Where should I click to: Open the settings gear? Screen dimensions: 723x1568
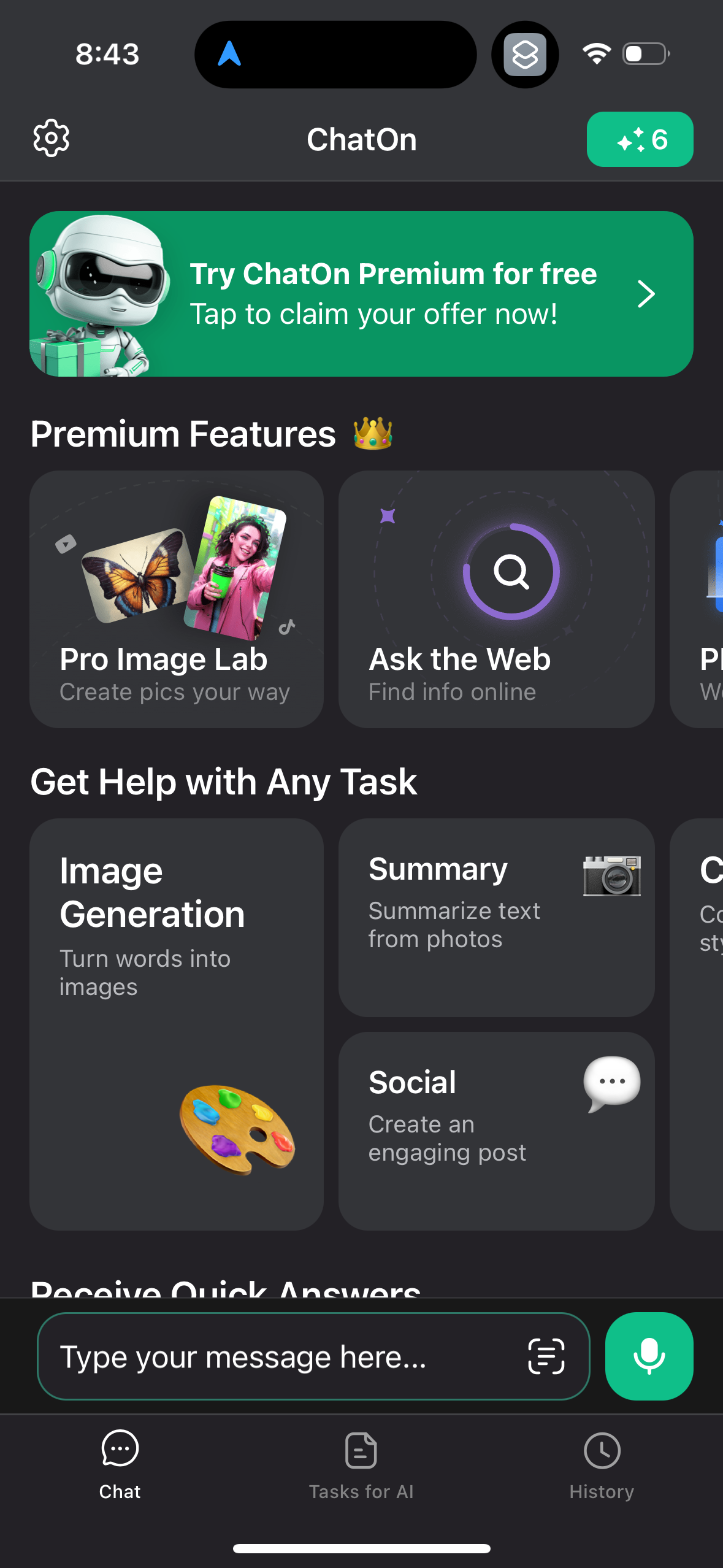click(x=51, y=139)
